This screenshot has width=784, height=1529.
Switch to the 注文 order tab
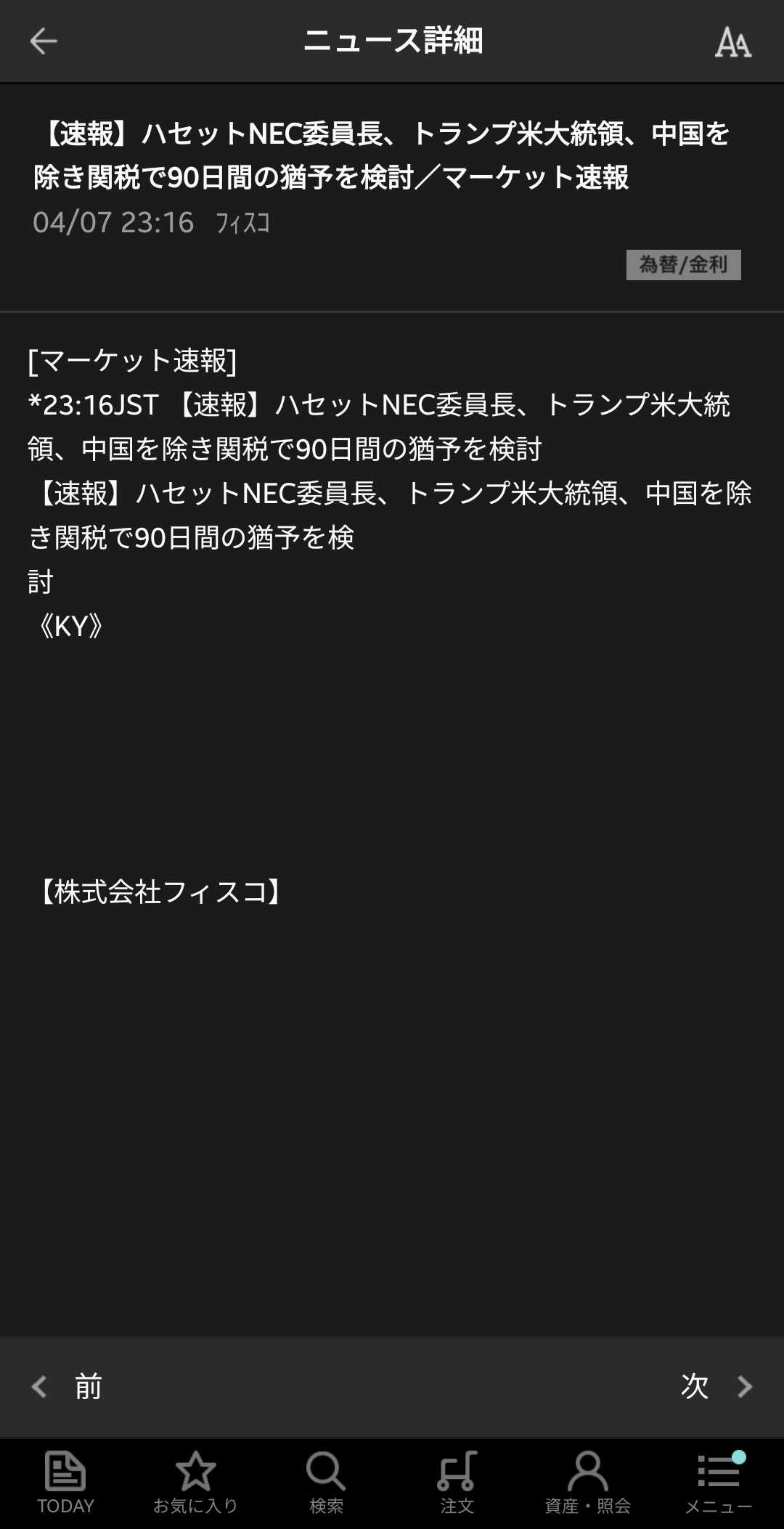click(457, 1483)
